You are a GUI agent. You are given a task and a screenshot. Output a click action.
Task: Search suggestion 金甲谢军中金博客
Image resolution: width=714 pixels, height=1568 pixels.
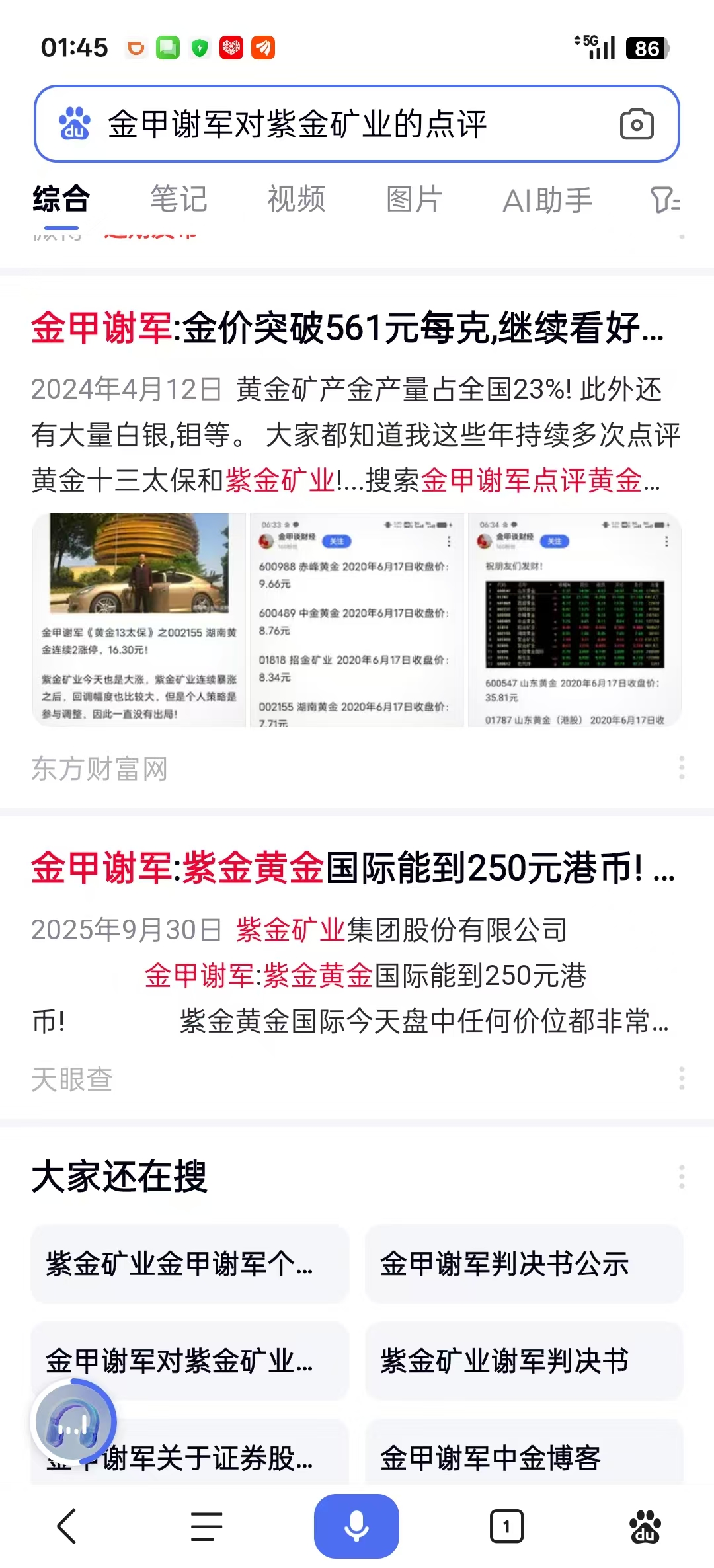524,1457
